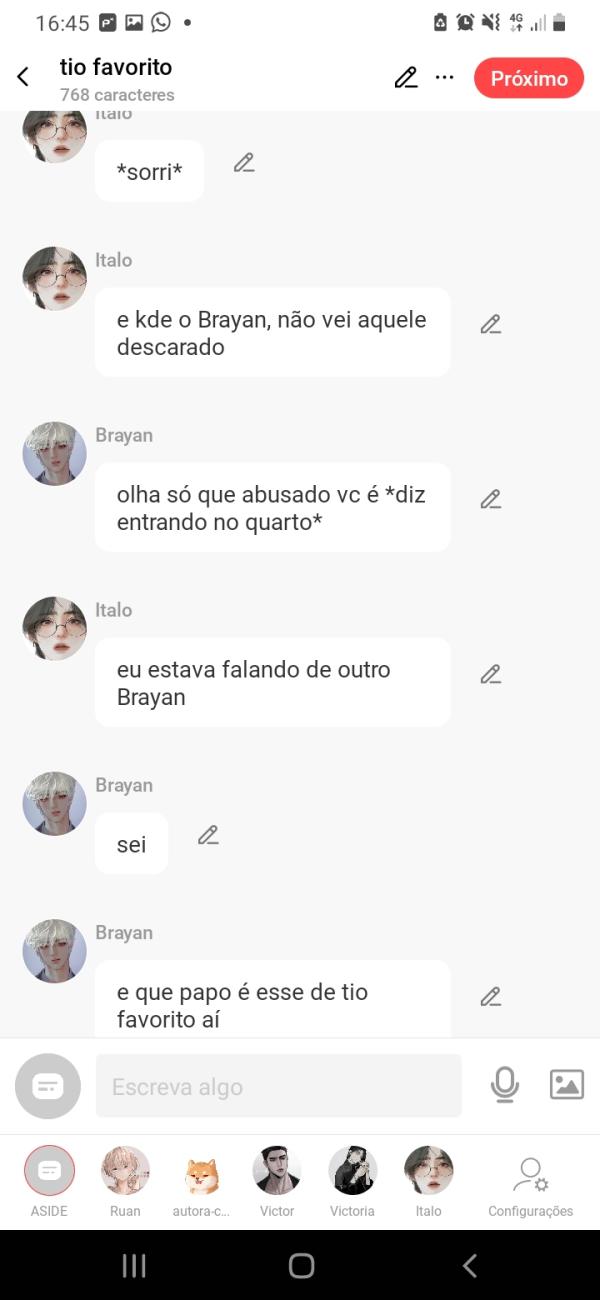Record audio with the microphone icon
Image resolution: width=600 pixels, height=1300 pixels.
[x=505, y=1085]
